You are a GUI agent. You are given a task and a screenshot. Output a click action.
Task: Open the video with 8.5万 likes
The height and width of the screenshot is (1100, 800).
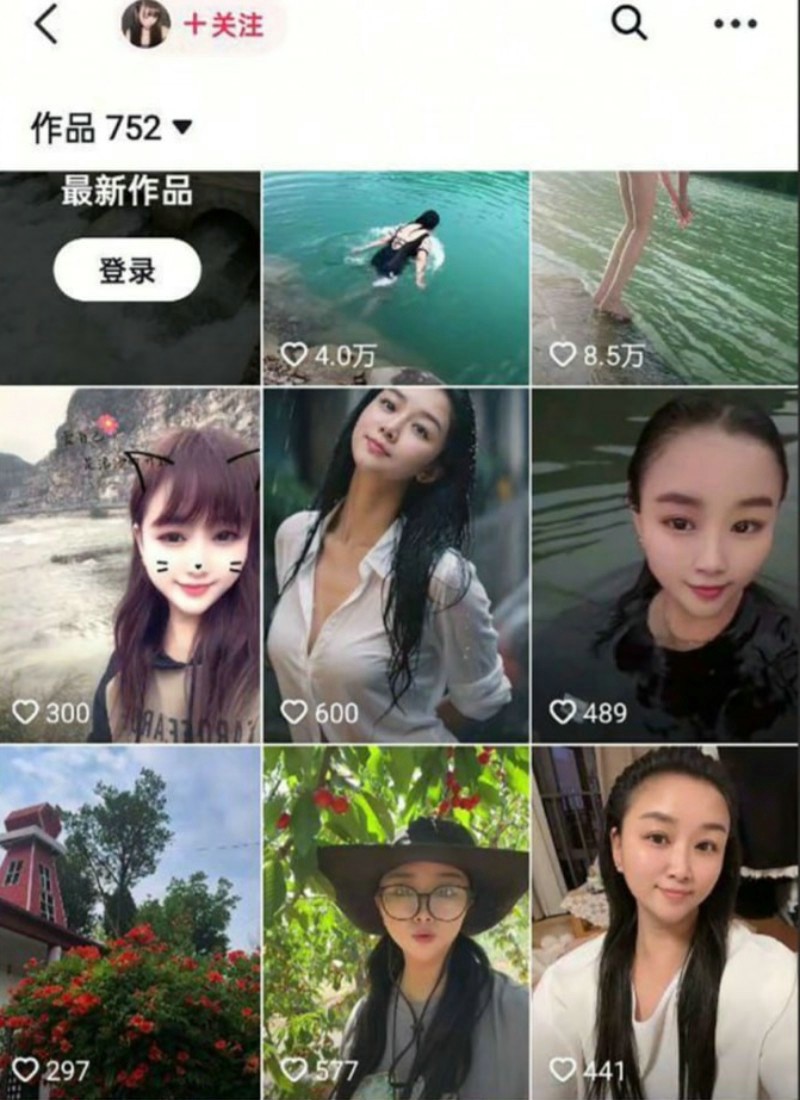(664, 278)
